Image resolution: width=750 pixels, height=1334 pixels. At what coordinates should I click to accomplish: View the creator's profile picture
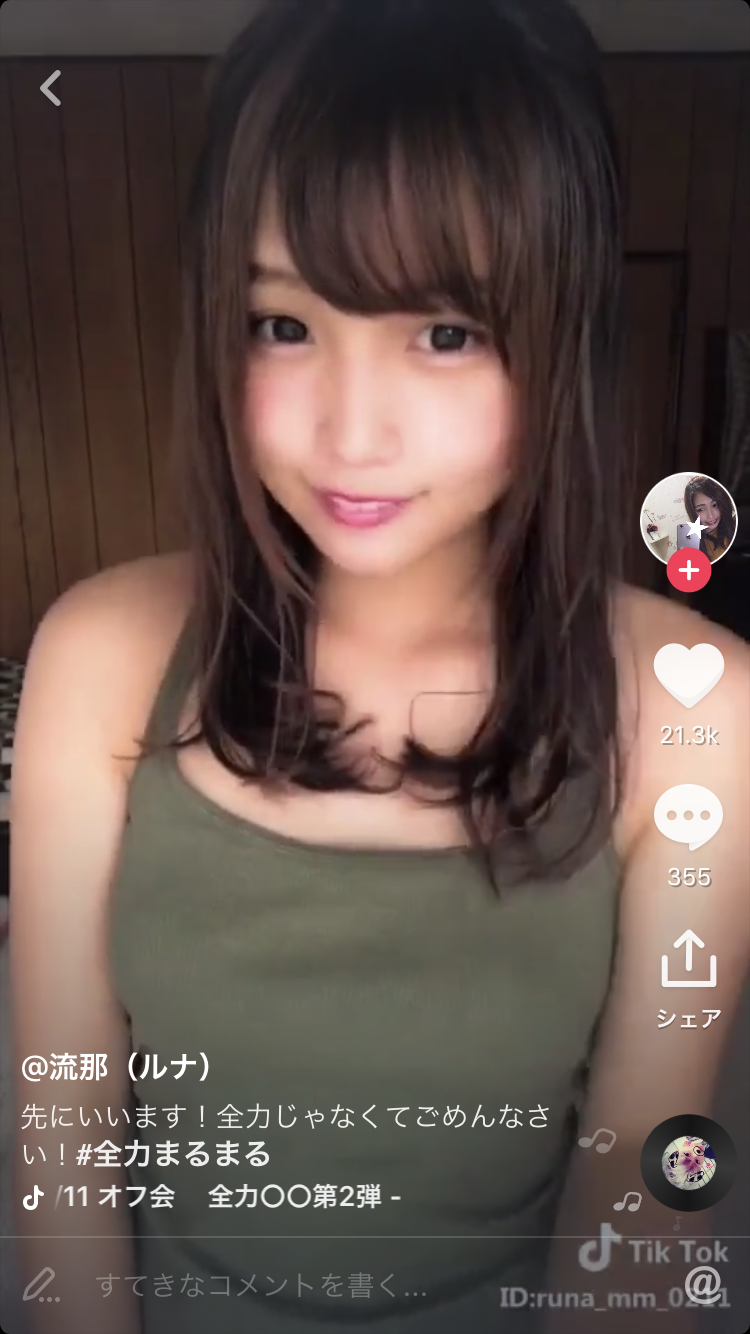click(x=689, y=518)
